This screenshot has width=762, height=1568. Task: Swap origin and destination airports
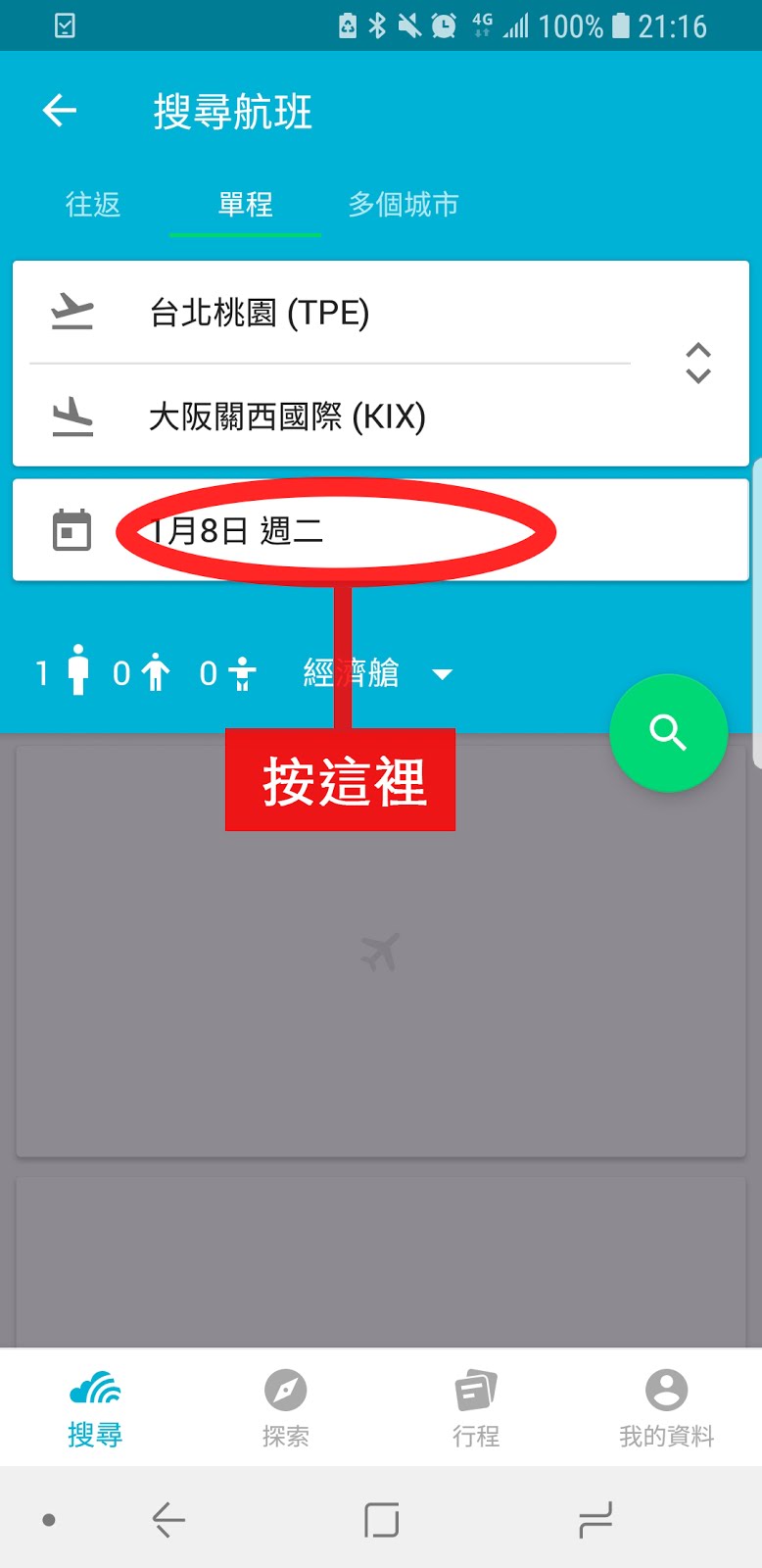click(697, 364)
